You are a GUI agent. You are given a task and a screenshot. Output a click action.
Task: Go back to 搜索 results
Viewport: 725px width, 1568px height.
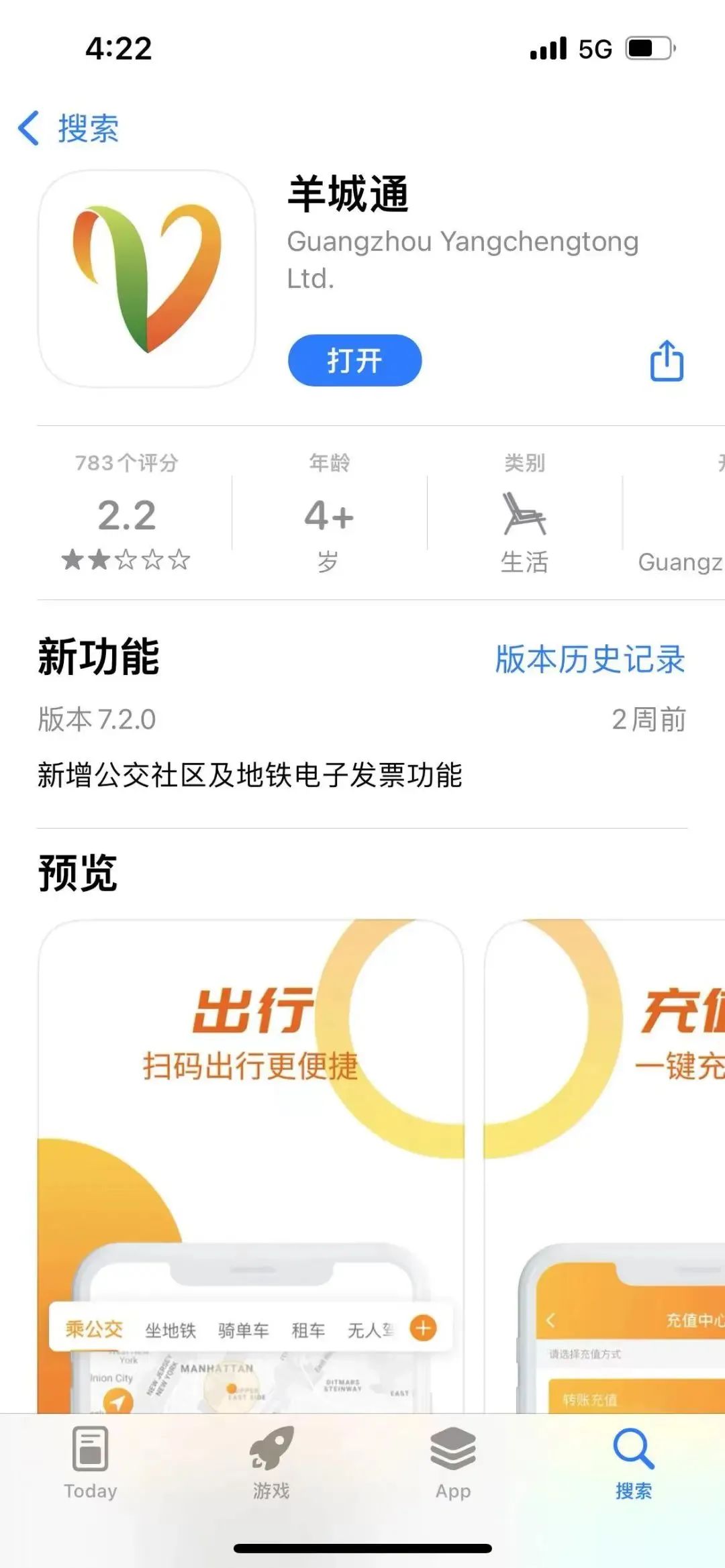[x=68, y=127]
